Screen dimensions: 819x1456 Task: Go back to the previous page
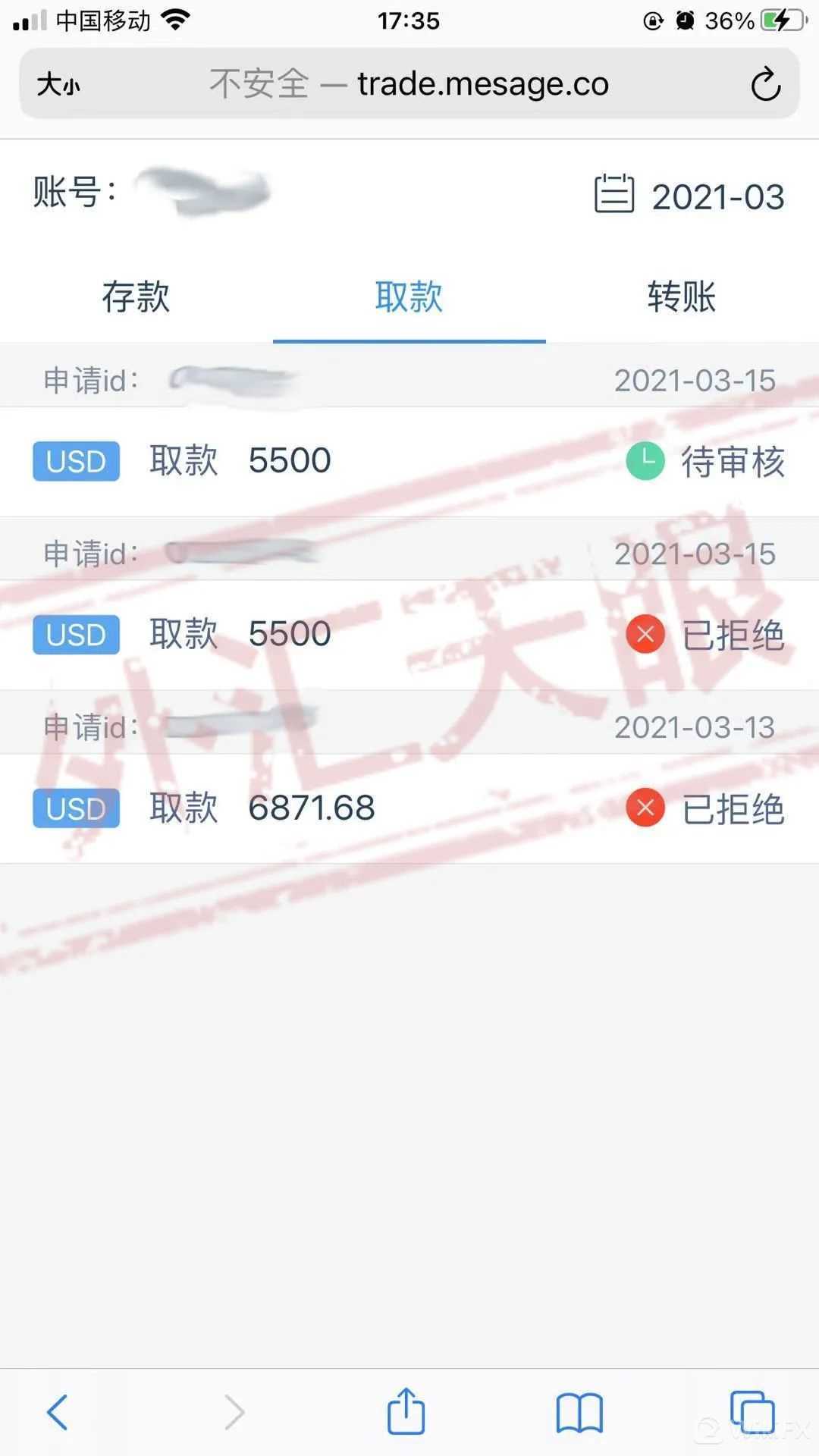[x=58, y=1412]
